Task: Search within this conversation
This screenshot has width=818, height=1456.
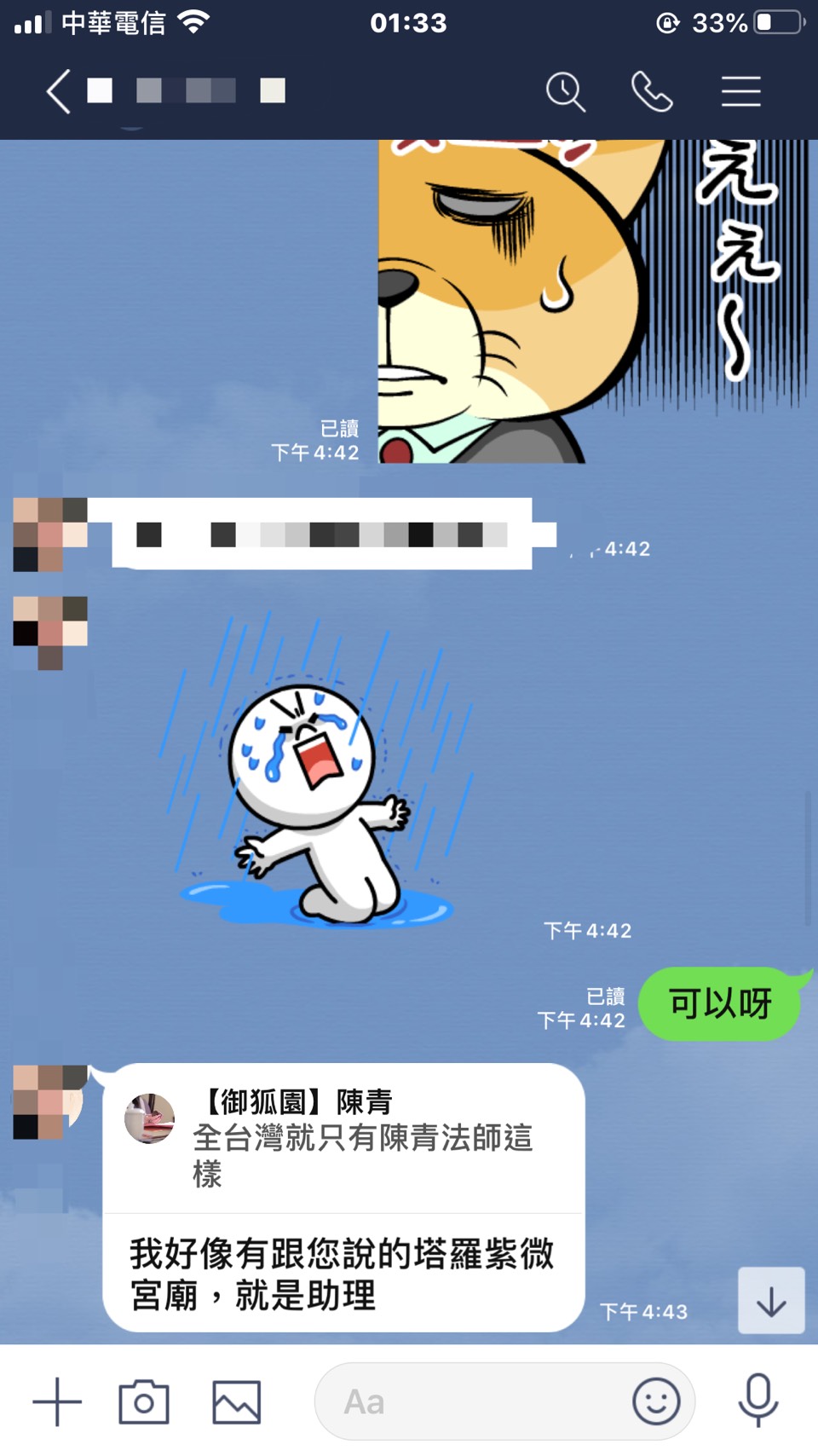Action: [x=565, y=92]
